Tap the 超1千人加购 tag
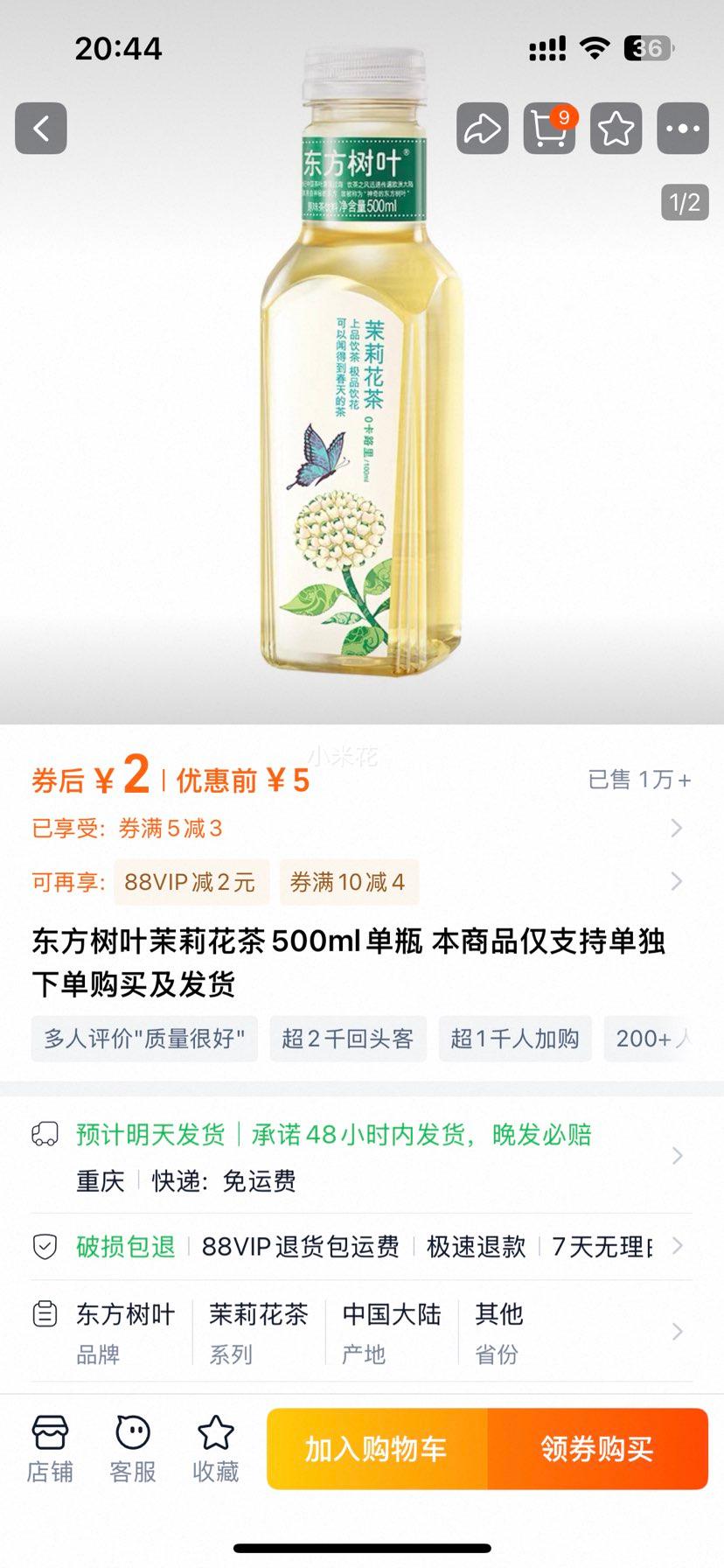Screen dimensions: 724x1568 point(514,1039)
